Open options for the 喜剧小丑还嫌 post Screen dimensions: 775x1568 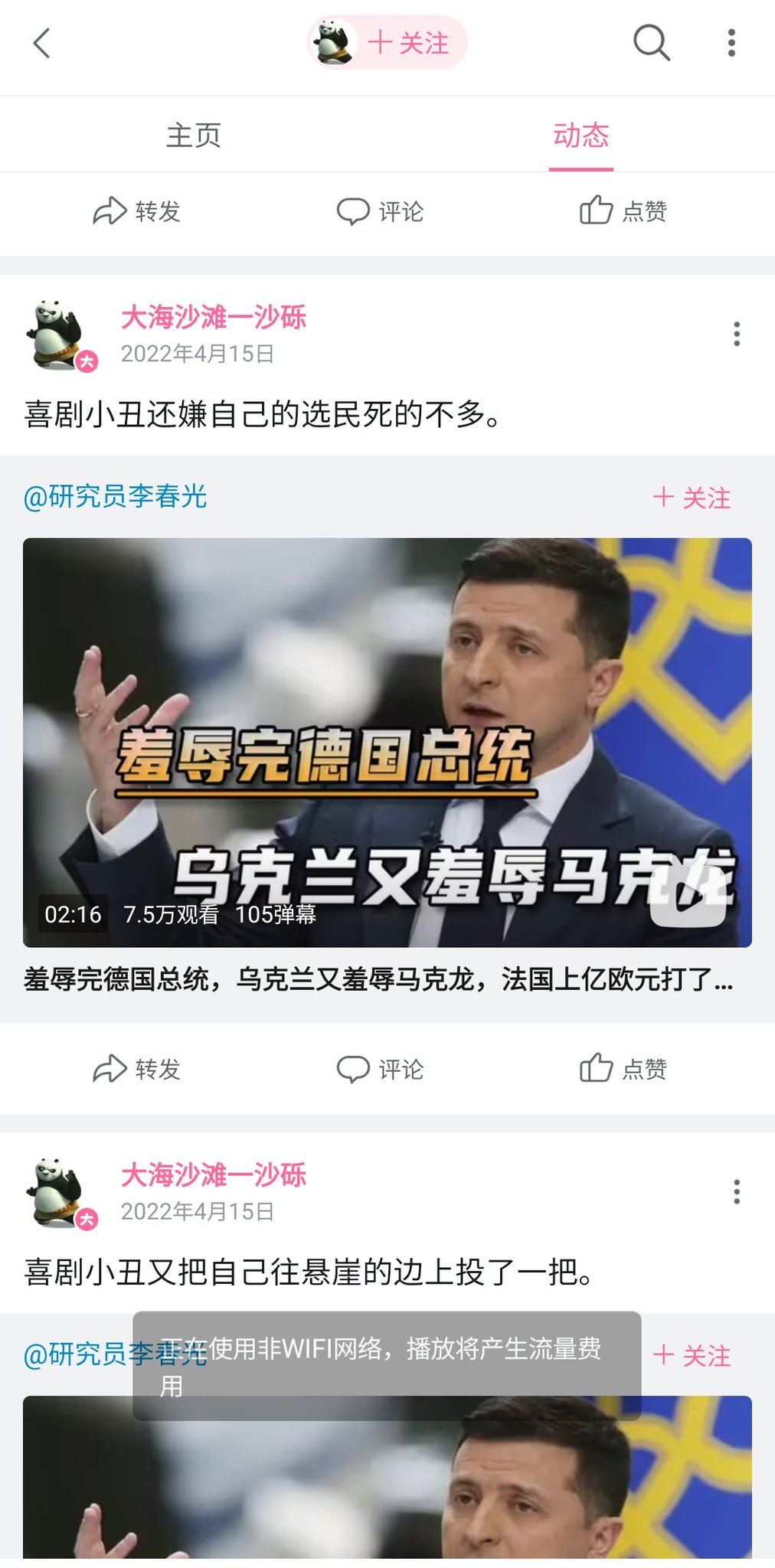pos(737,334)
